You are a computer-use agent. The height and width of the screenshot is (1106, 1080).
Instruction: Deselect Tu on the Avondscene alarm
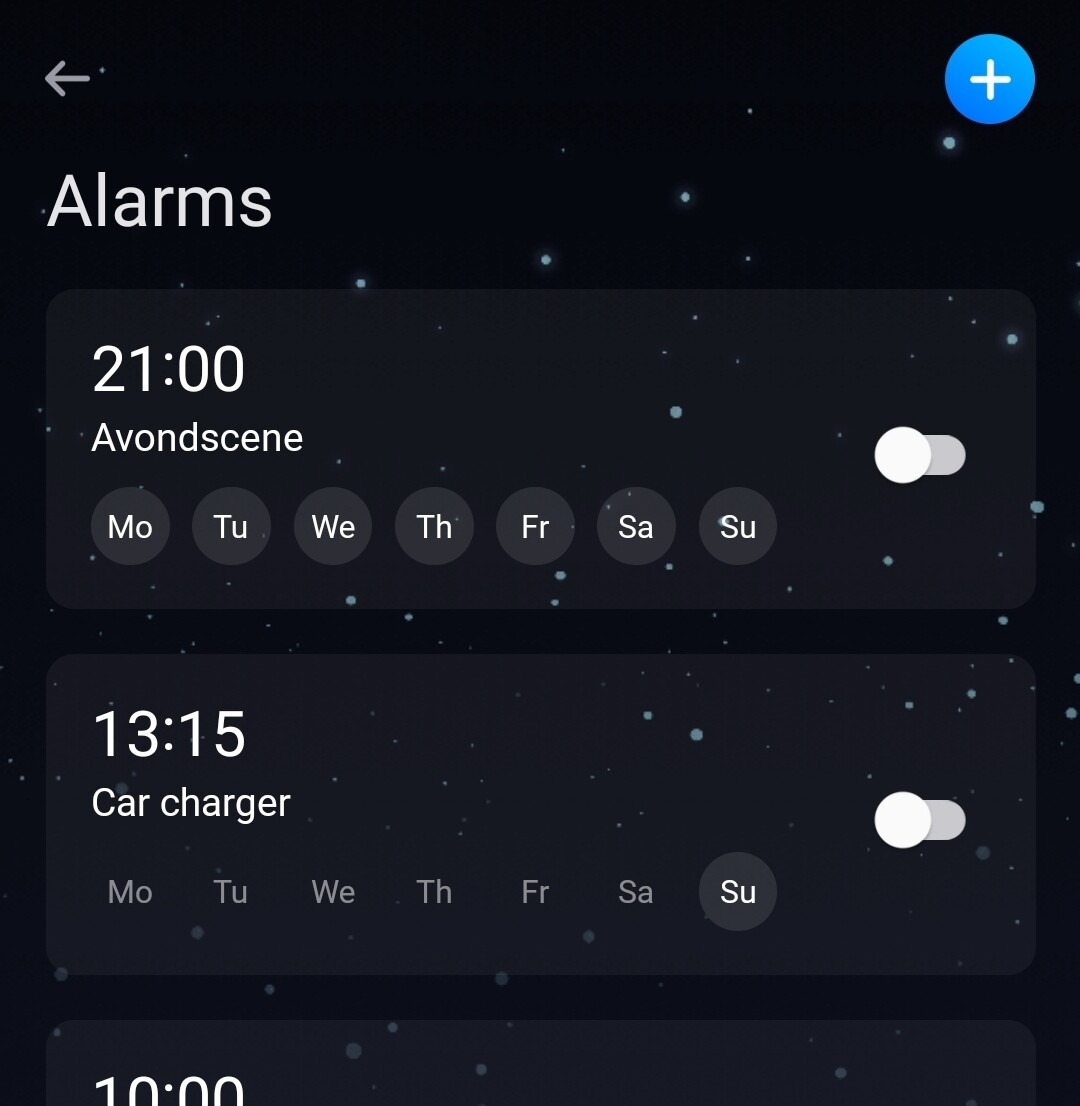[231, 527]
